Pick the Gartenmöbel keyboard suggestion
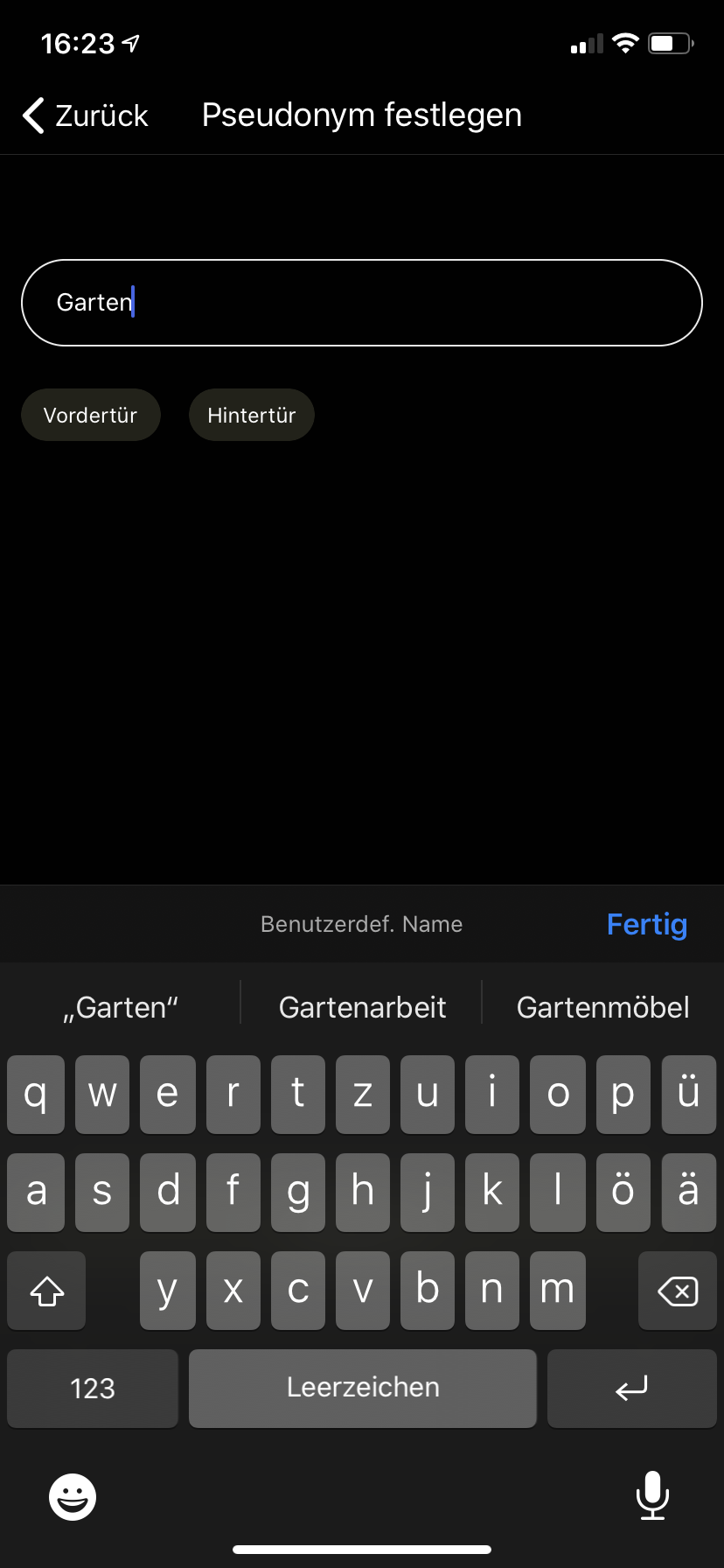Image resolution: width=724 pixels, height=1568 pixels. (602, 1007)
